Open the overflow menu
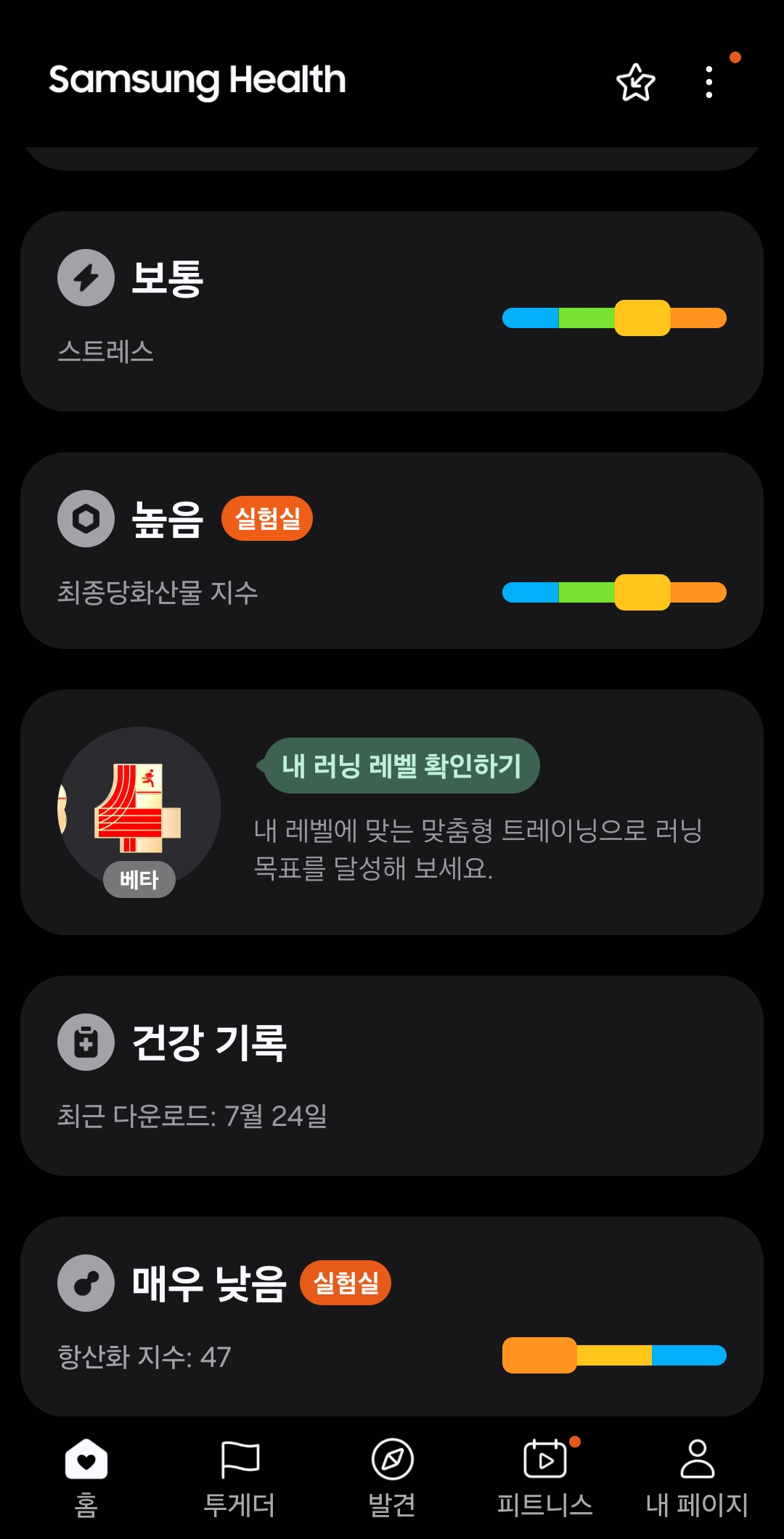Screen dimensions: 784x1539 click(x=709, y=82)
